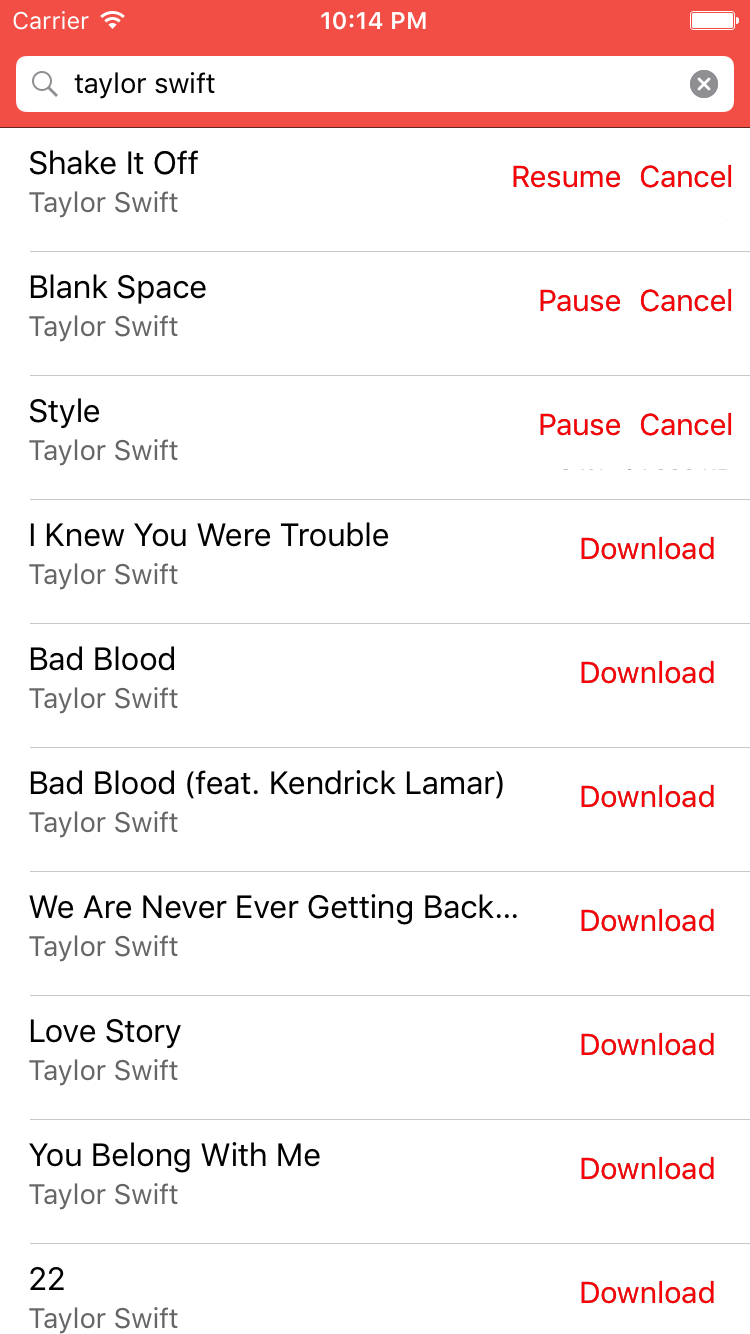The image size is (750, 1334).
Task: Download You Belong With Me
Action: (x=647, y=1169)
